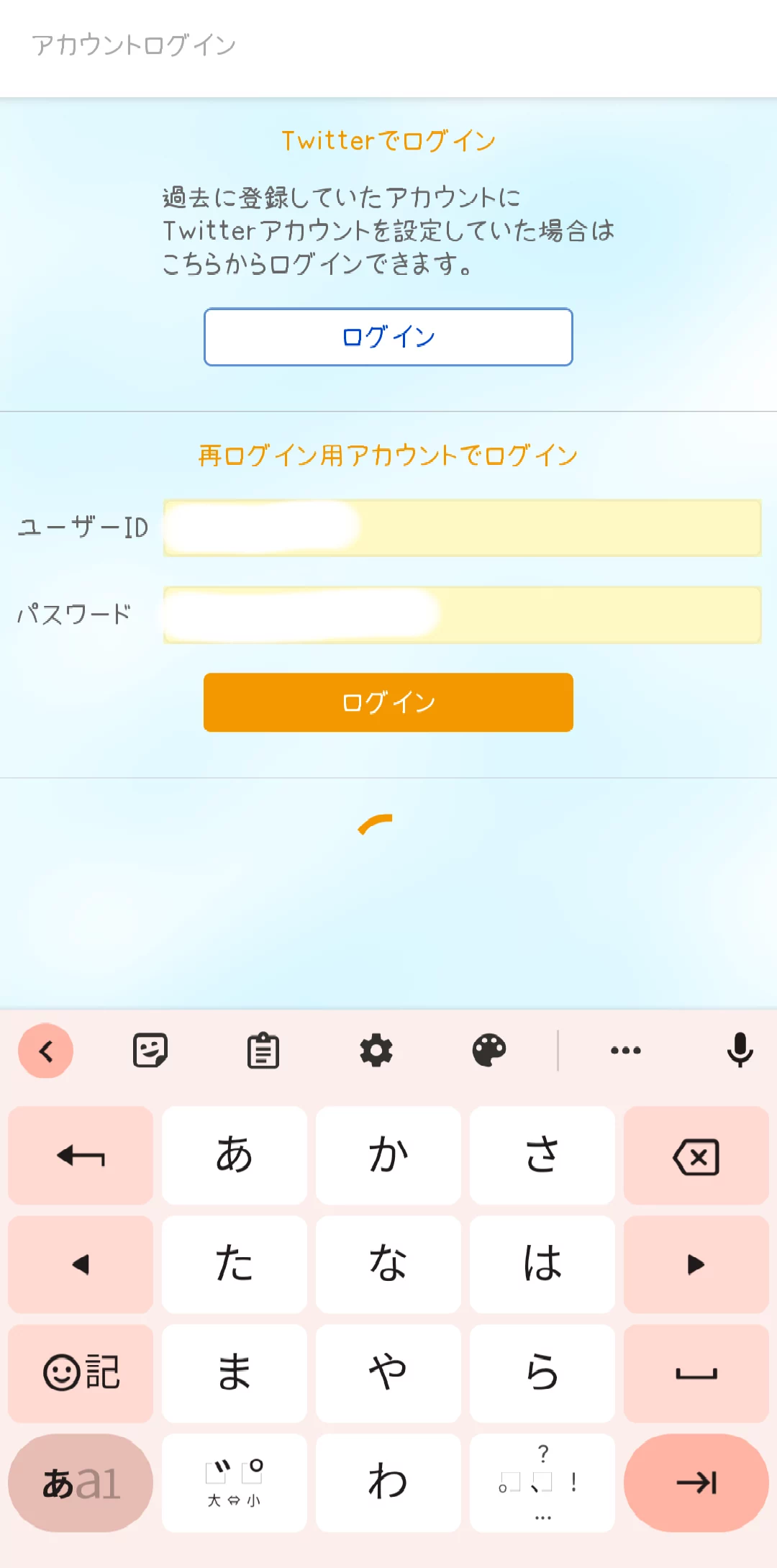Image resolution: width=777 pixels, height=1568 pixels.
Task: Start voice input with the microphone
Action: [740, 1051]
